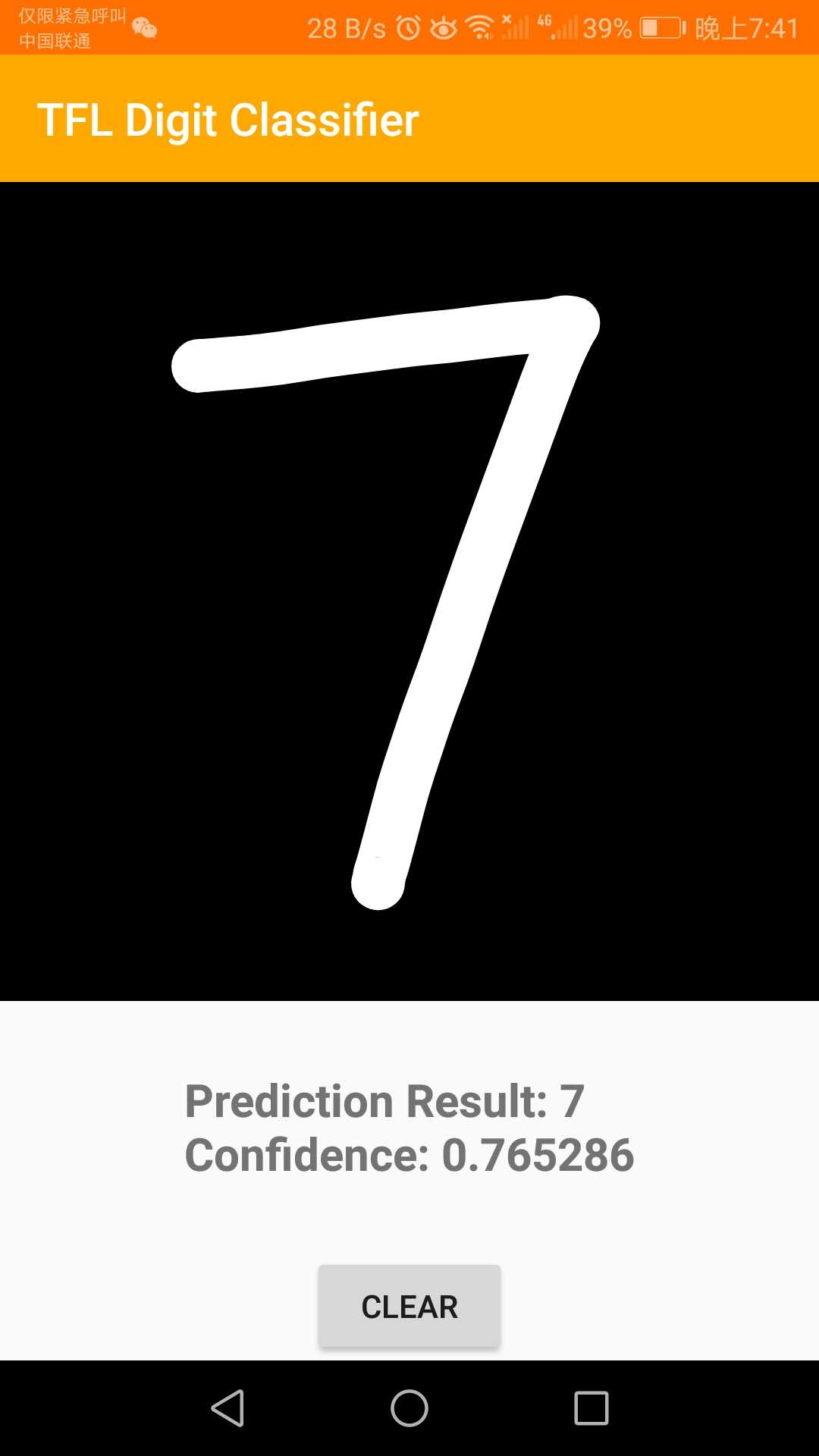The height and width of the screenshot is (1456, 819).
Task: Clear the drawn digit with CLEAR button
Action: [409, 1306]
